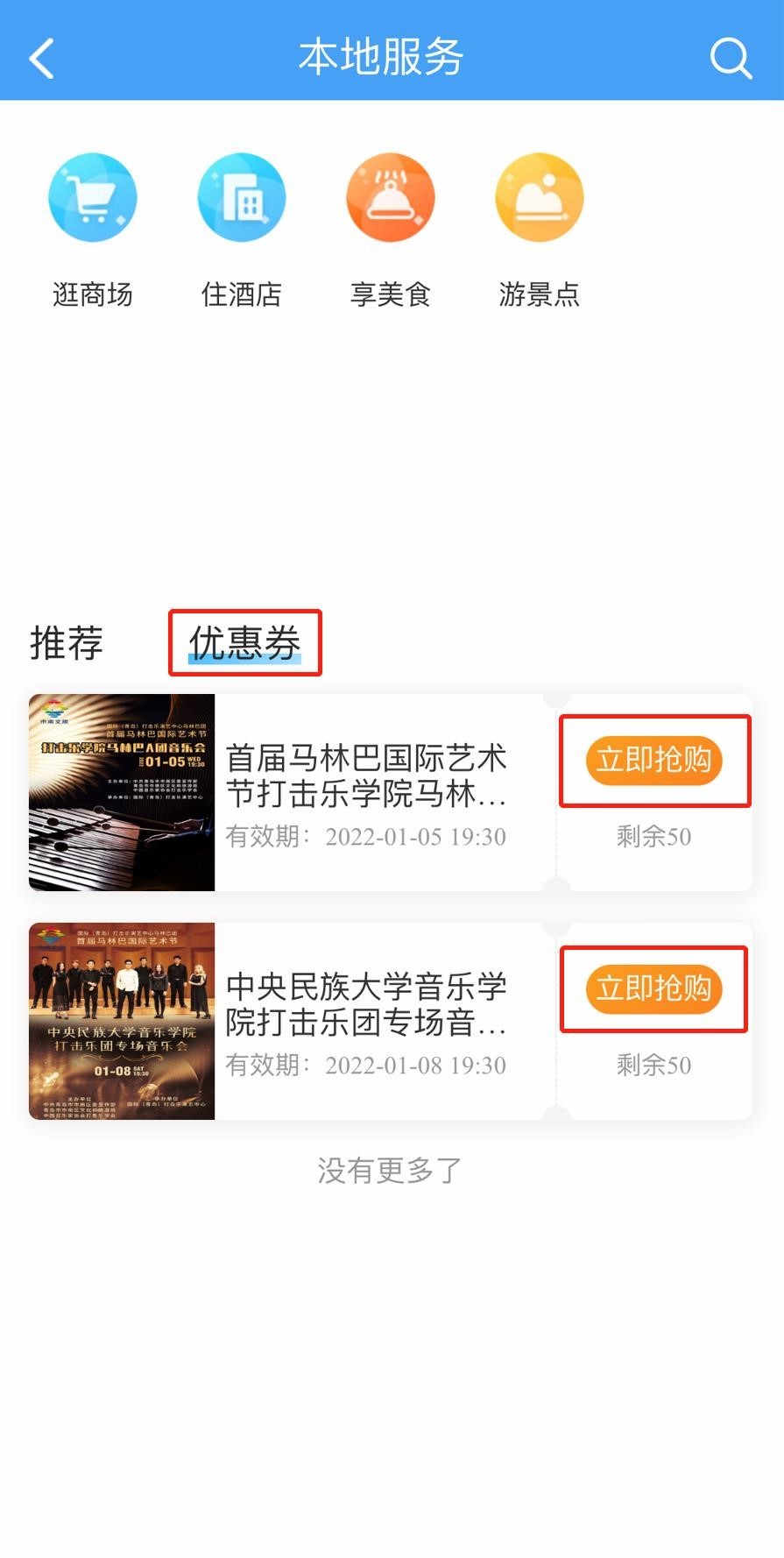This screenshot has height=1558, width=784.
Task: Open the search icon
Action: tap(730, 59)
